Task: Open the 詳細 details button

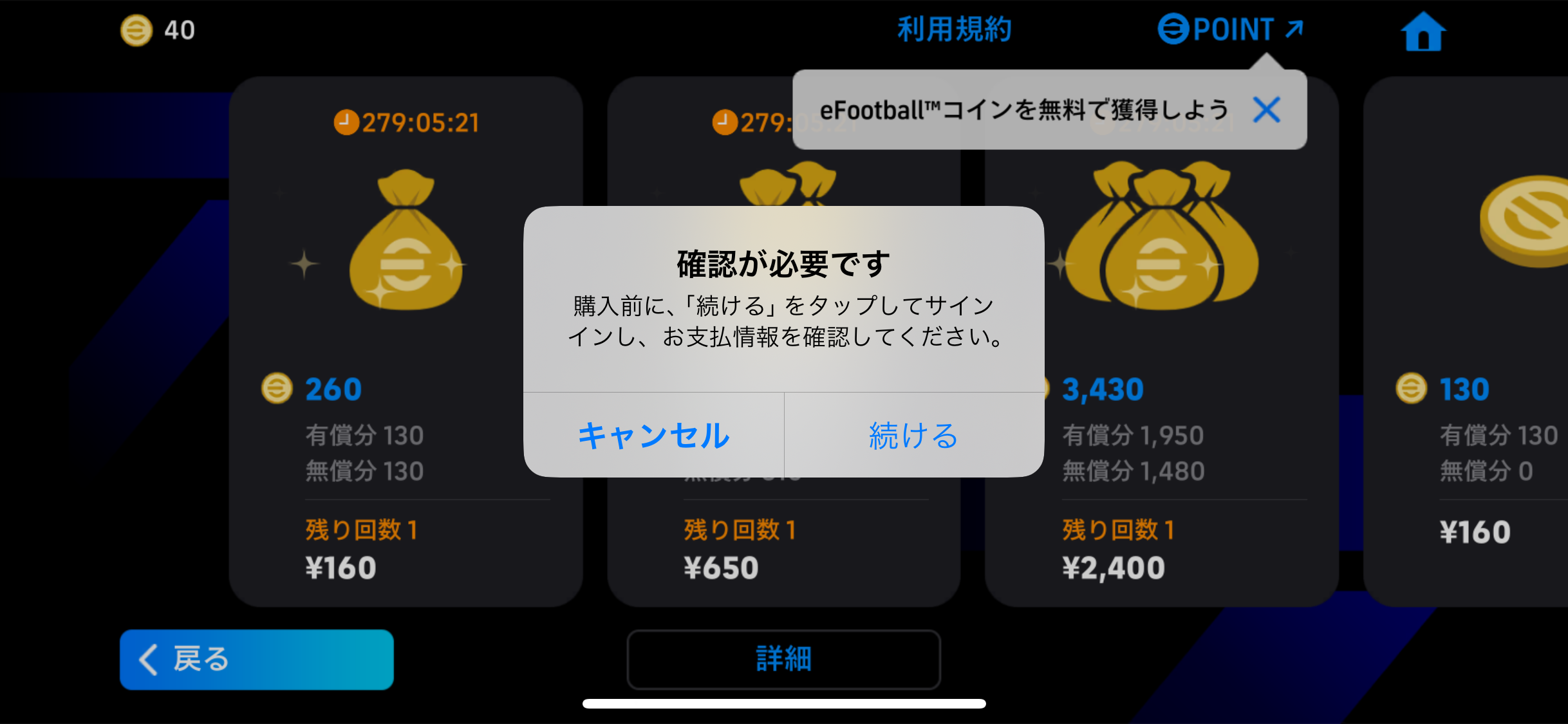Action: tap(783, 660)
